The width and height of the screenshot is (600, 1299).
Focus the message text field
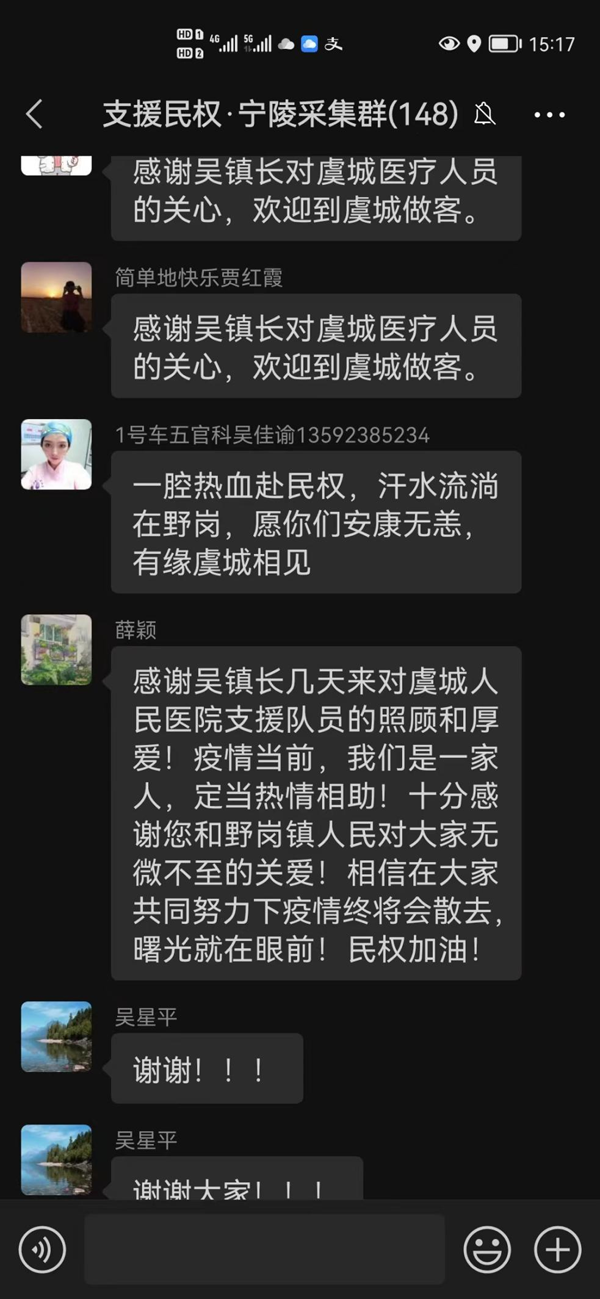[264, 1249]
